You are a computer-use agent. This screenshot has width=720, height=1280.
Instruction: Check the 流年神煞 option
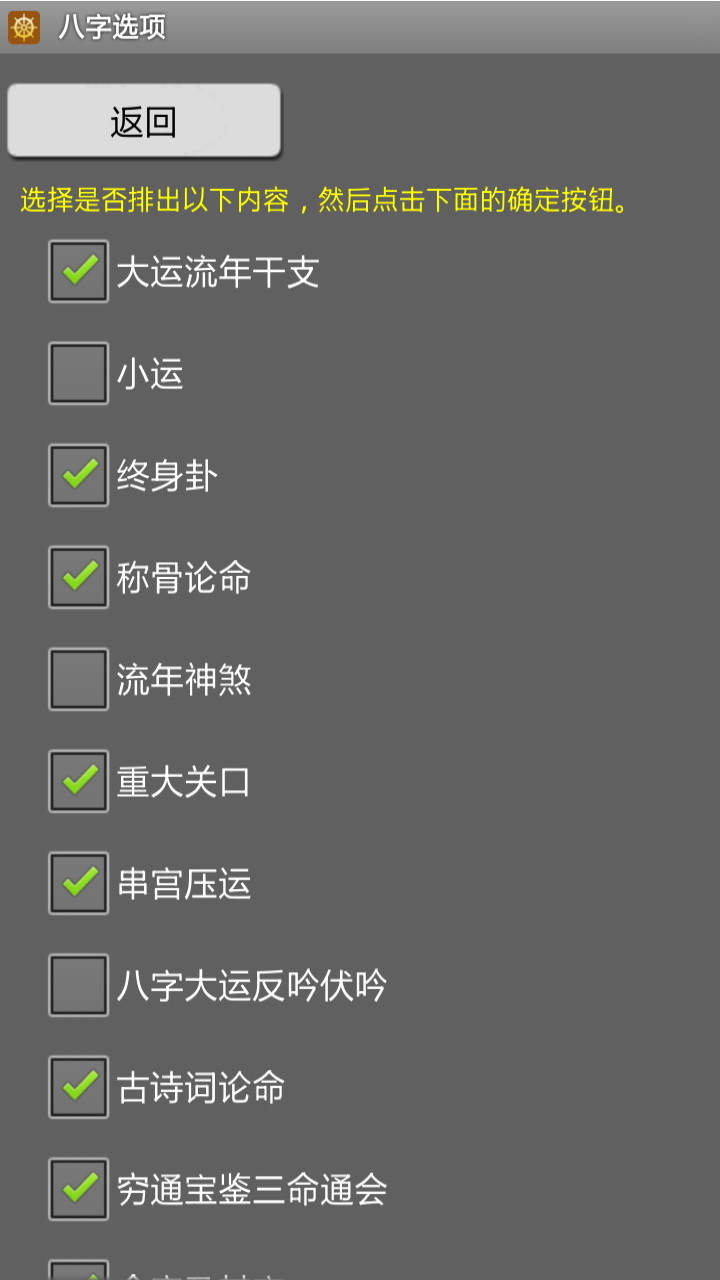pos(79,679)
